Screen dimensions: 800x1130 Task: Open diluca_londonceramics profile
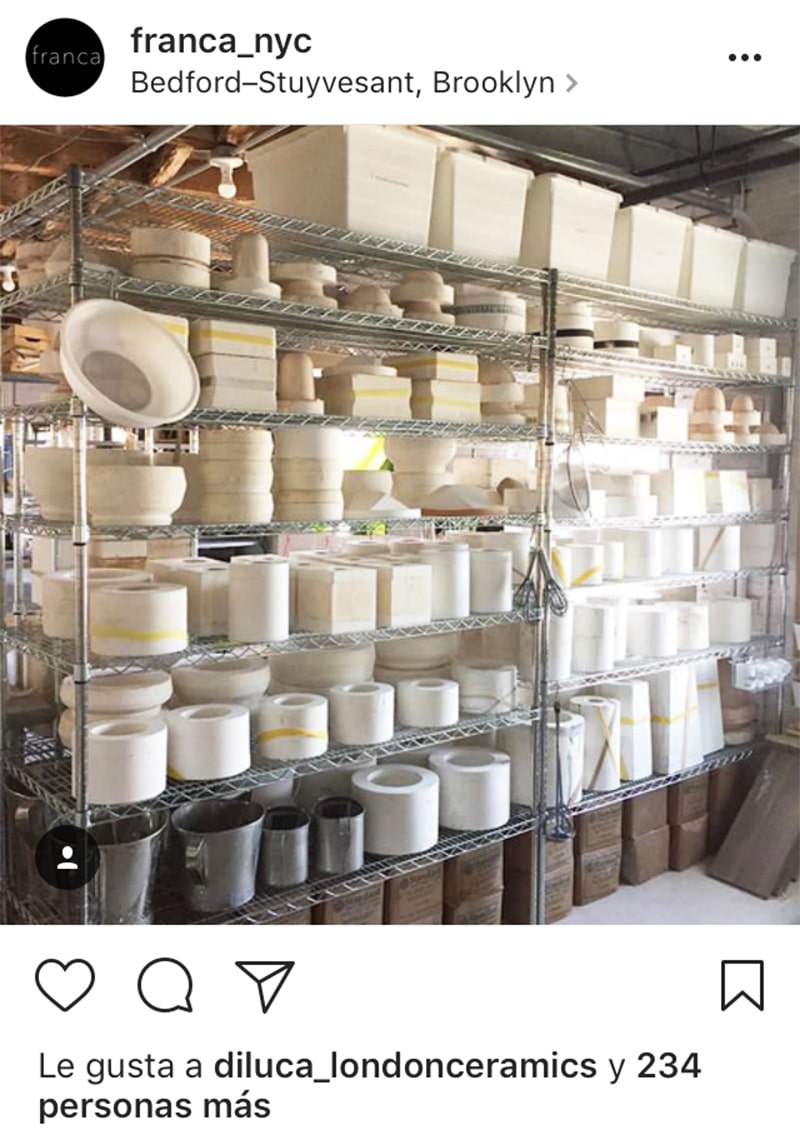[x=405, y=1066]
